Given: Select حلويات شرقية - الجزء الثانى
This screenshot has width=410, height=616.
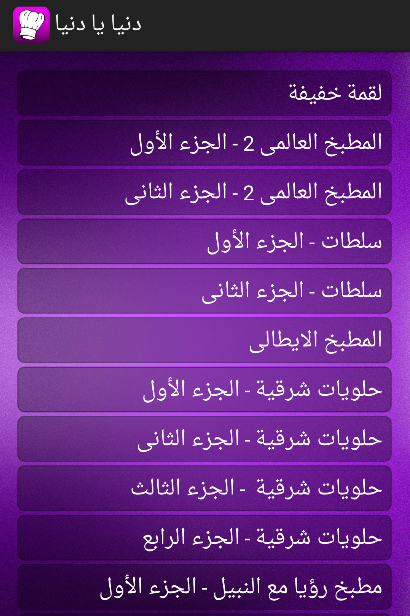Looking at the screenshot, I should 205,439.
